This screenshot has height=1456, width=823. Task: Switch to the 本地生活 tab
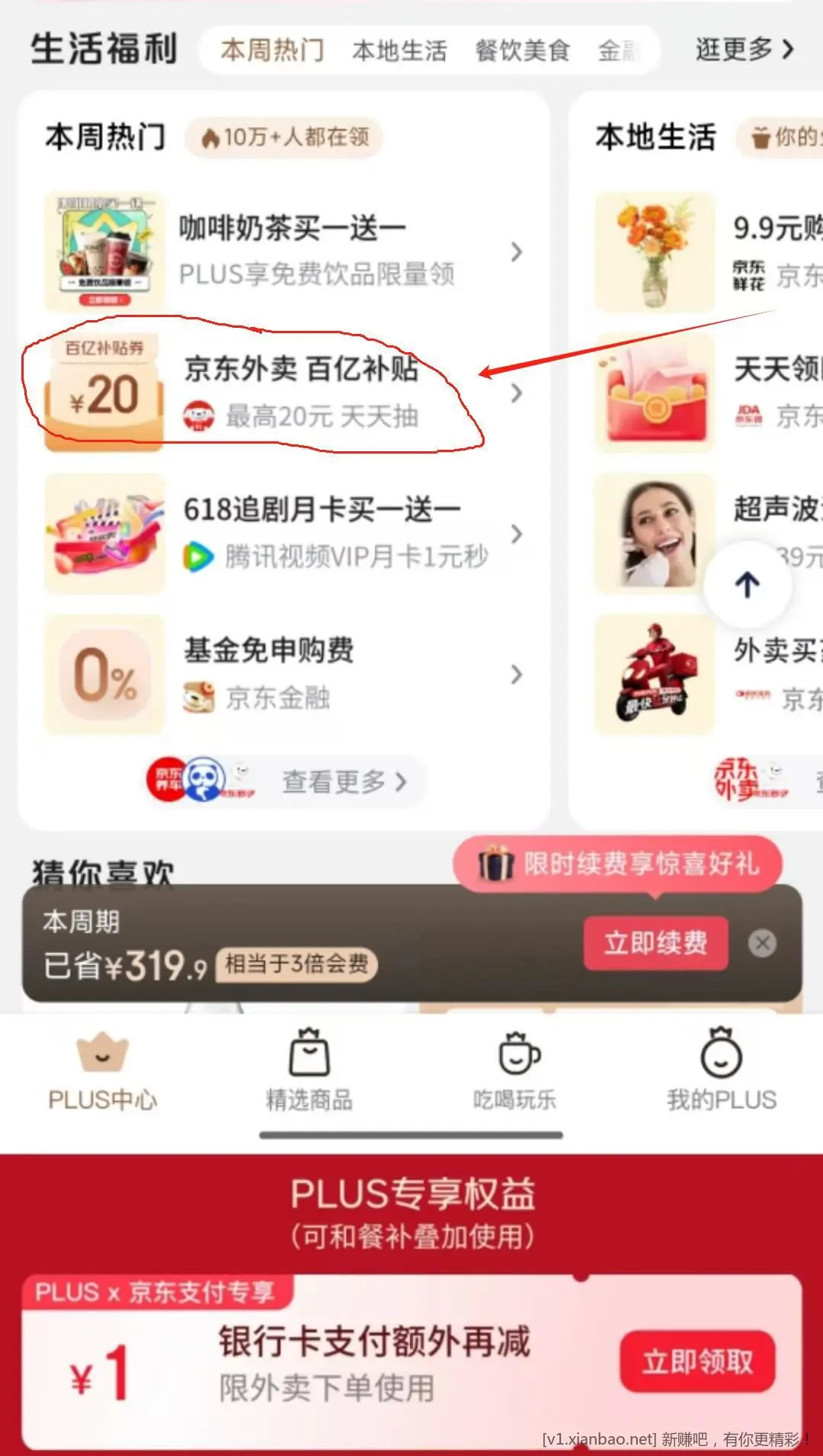click(399, 51)
